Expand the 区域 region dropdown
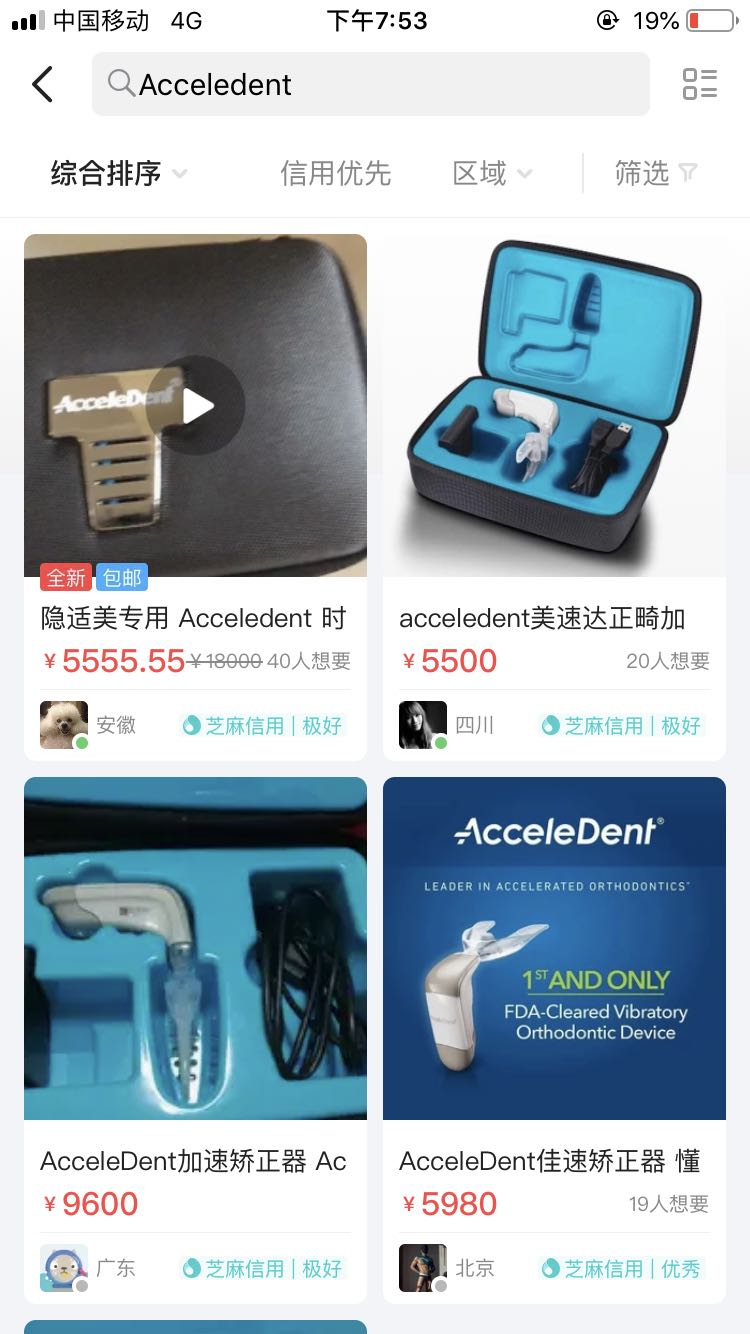 coord(492,173)
